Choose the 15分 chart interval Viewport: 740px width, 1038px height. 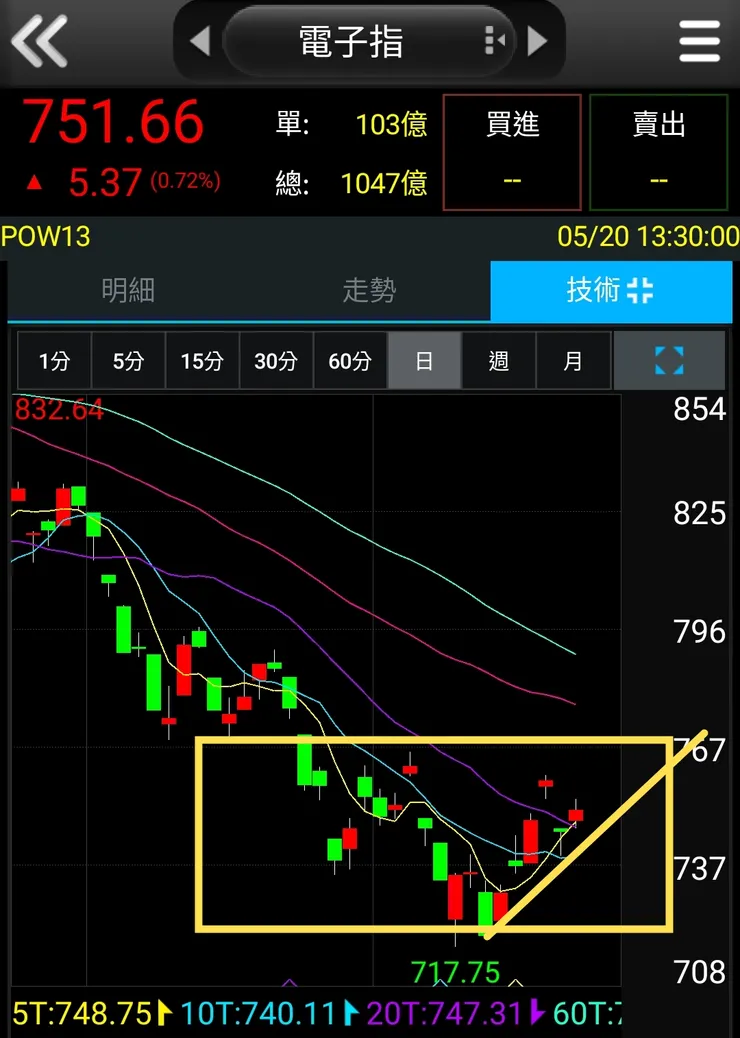click(x=202, y=361)
